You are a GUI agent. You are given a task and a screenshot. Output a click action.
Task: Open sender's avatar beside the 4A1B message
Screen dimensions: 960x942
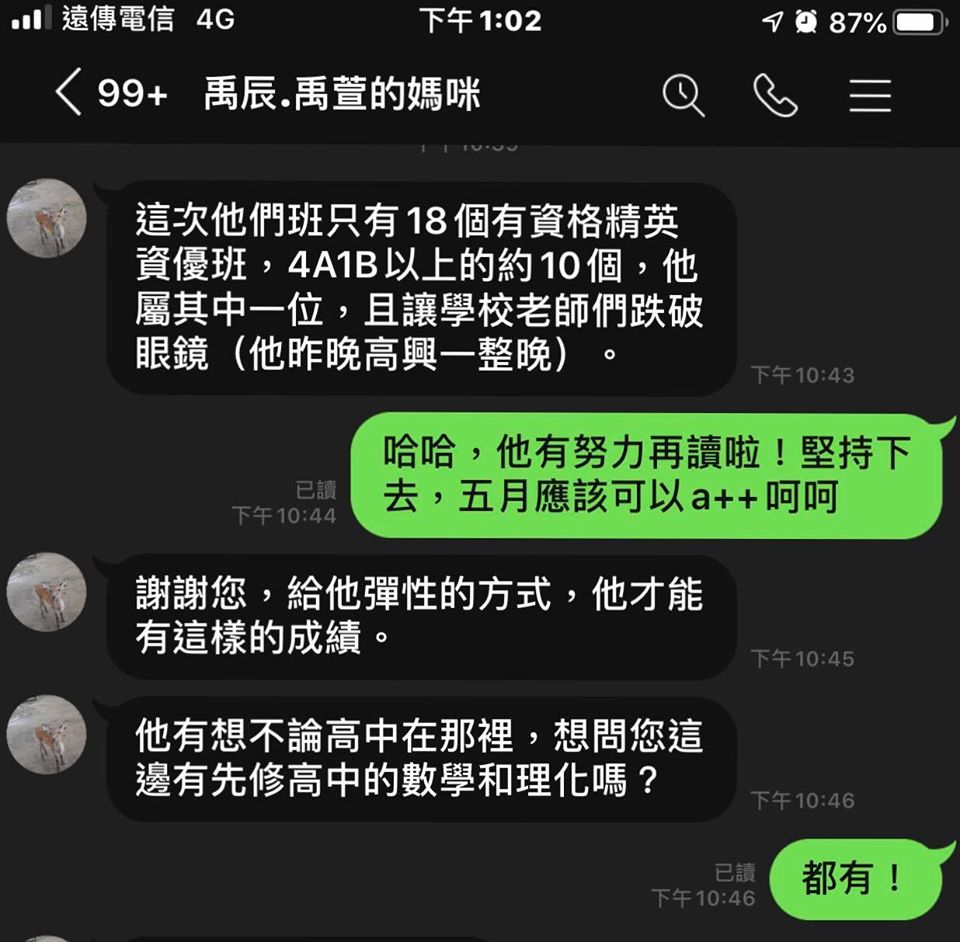47,218
